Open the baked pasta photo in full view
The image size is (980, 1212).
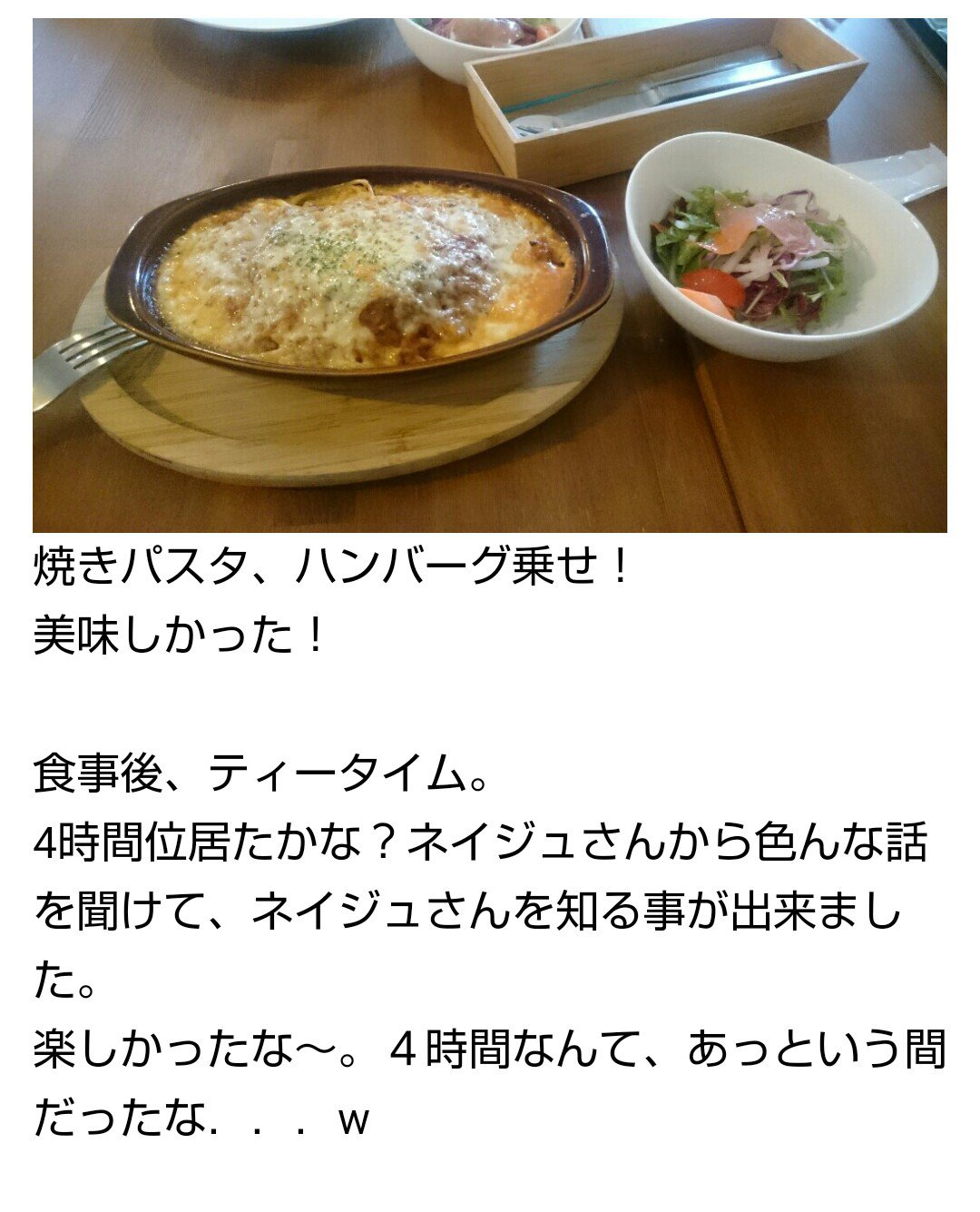490,275
